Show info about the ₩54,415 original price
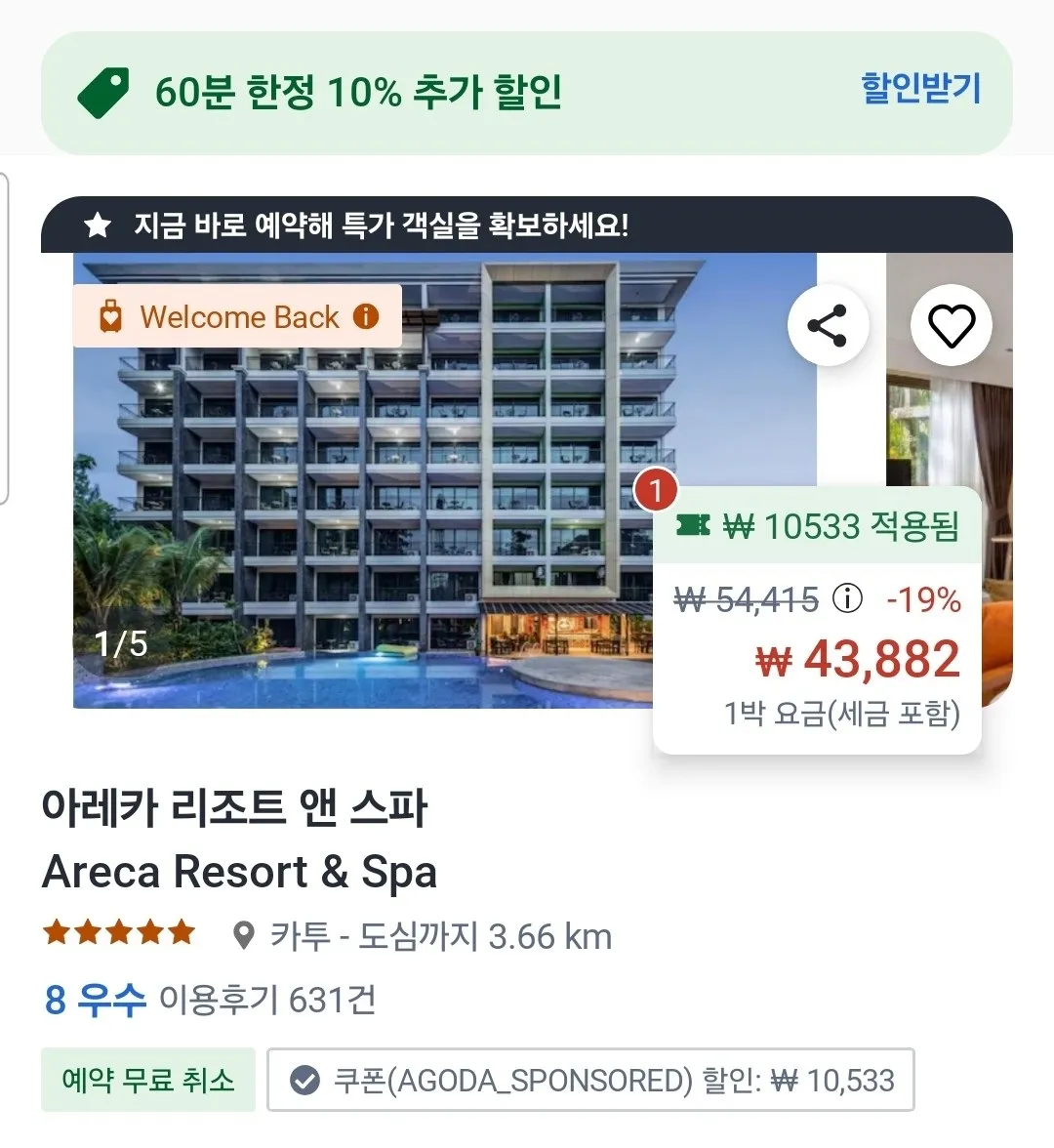Screen dimensions: 1054x1148 847,597
